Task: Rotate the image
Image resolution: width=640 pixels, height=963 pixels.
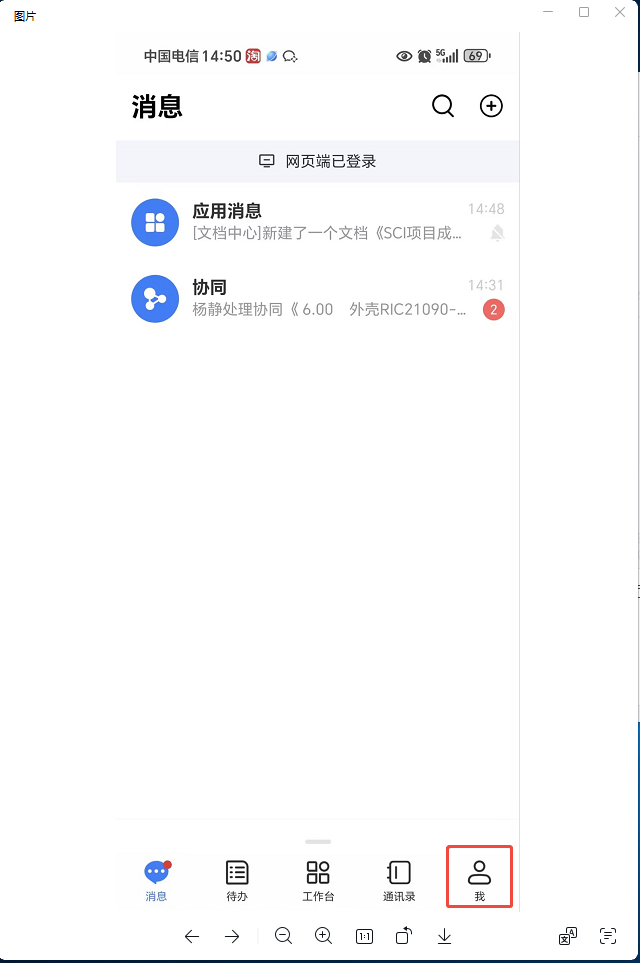Action: [x=404, y=936]
